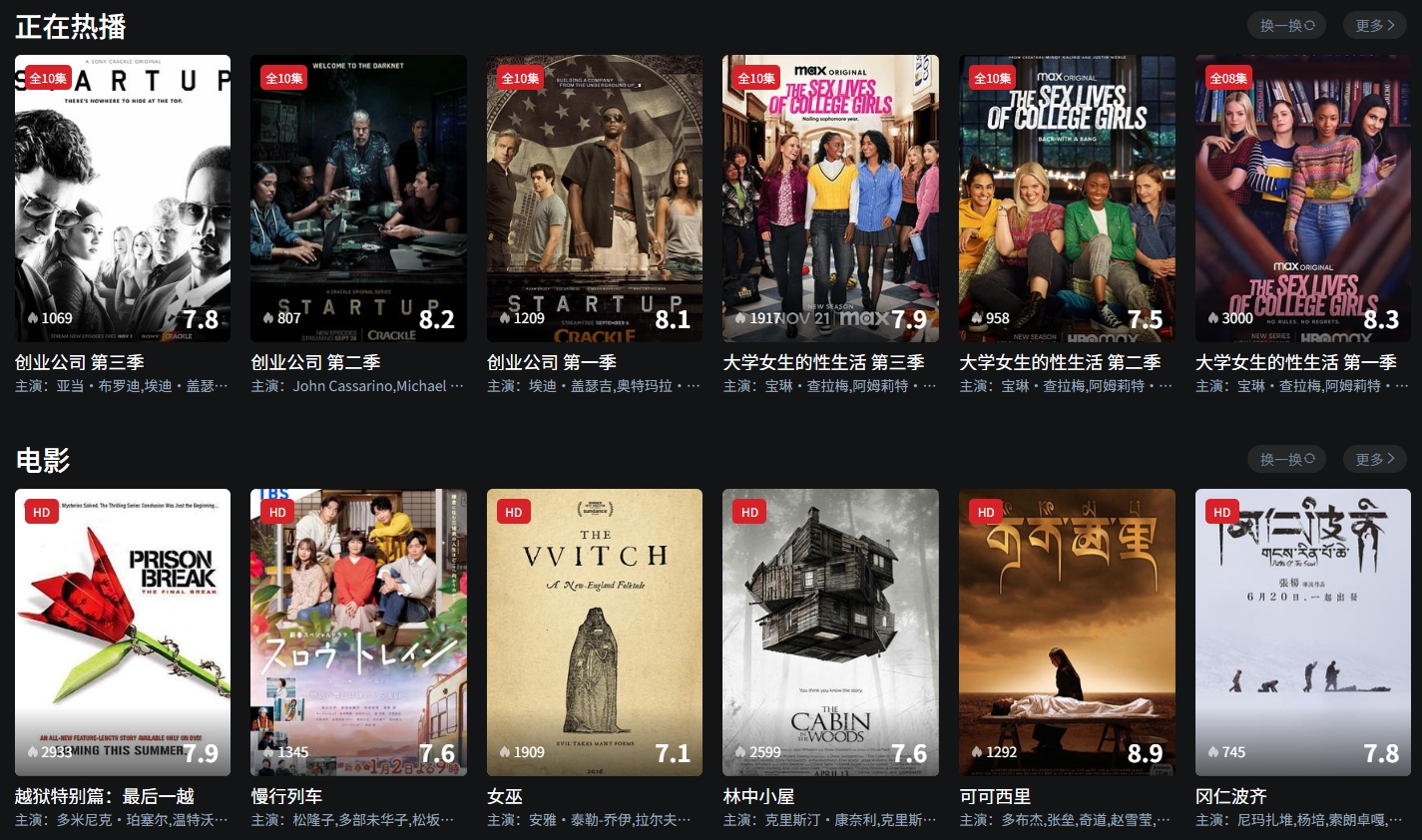Open the 创业公司 第二季 poster

click(358, 199)
